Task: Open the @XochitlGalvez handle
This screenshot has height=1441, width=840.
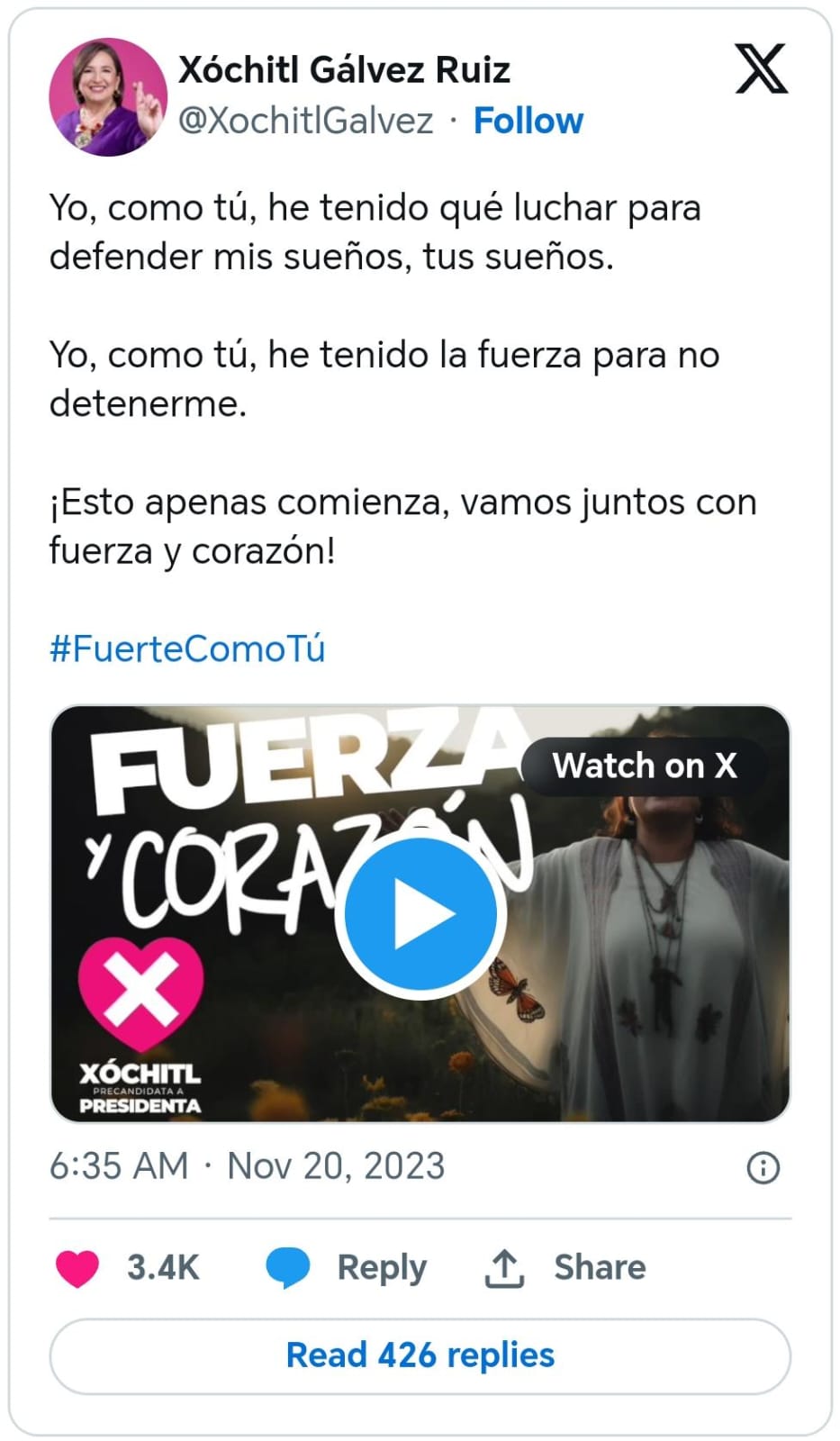Action: click(306, 121)
